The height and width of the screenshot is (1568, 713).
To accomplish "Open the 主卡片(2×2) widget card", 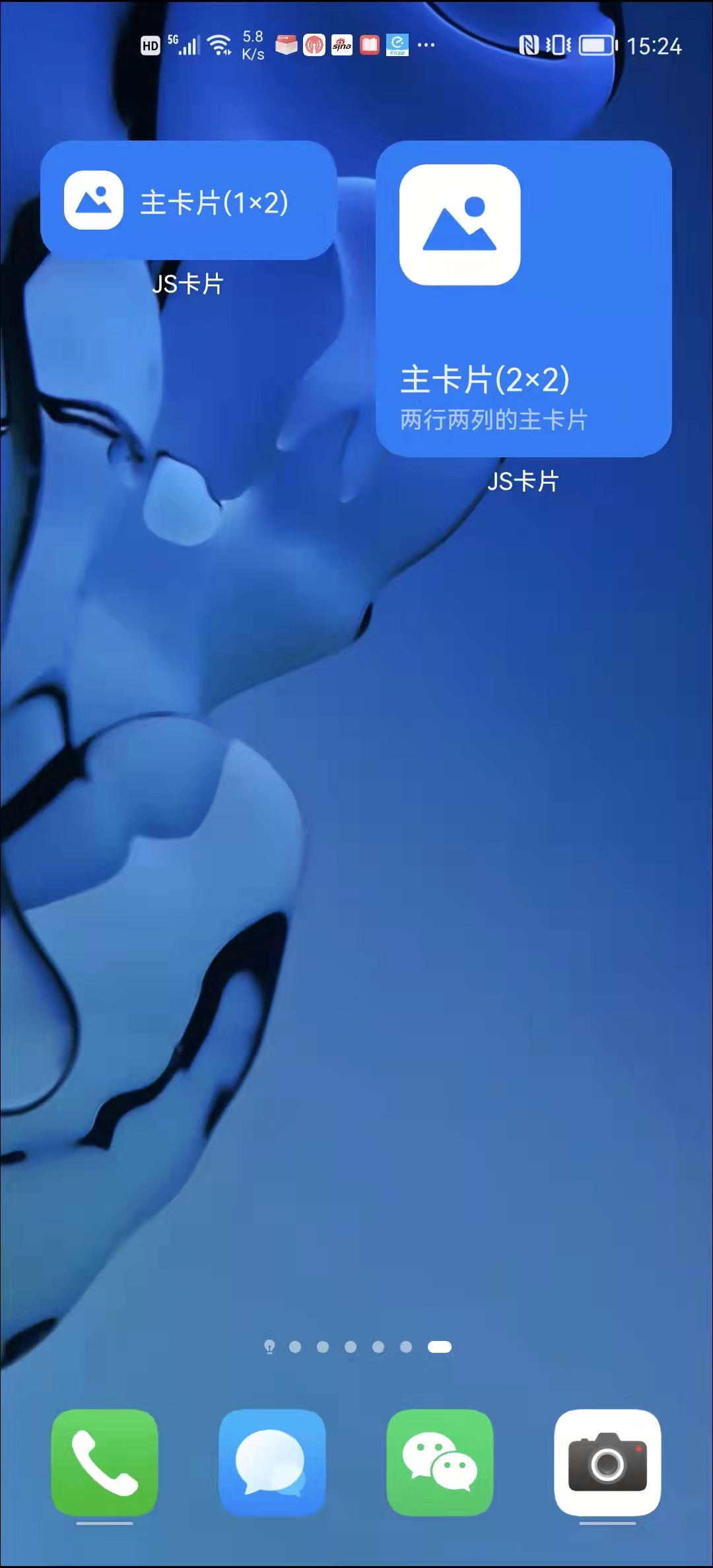I will tap(524, 298).
